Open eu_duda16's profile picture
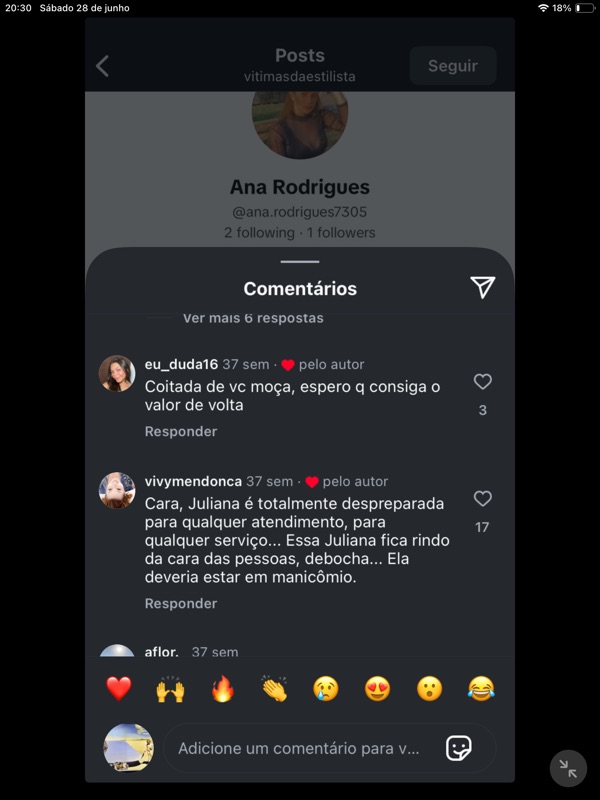600x800 pixels. 117,374
